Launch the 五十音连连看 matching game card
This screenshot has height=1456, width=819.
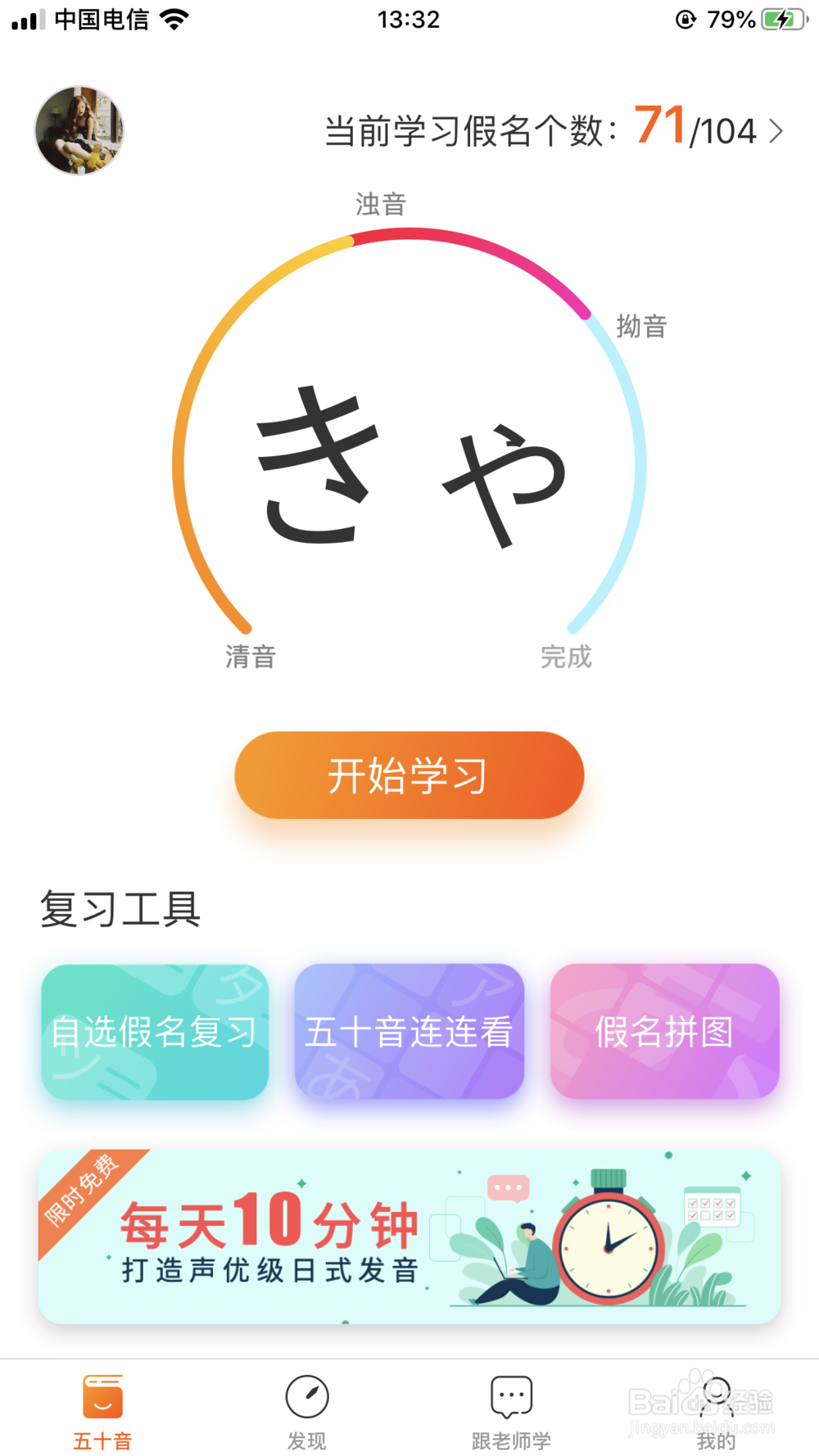[409, 1032]
